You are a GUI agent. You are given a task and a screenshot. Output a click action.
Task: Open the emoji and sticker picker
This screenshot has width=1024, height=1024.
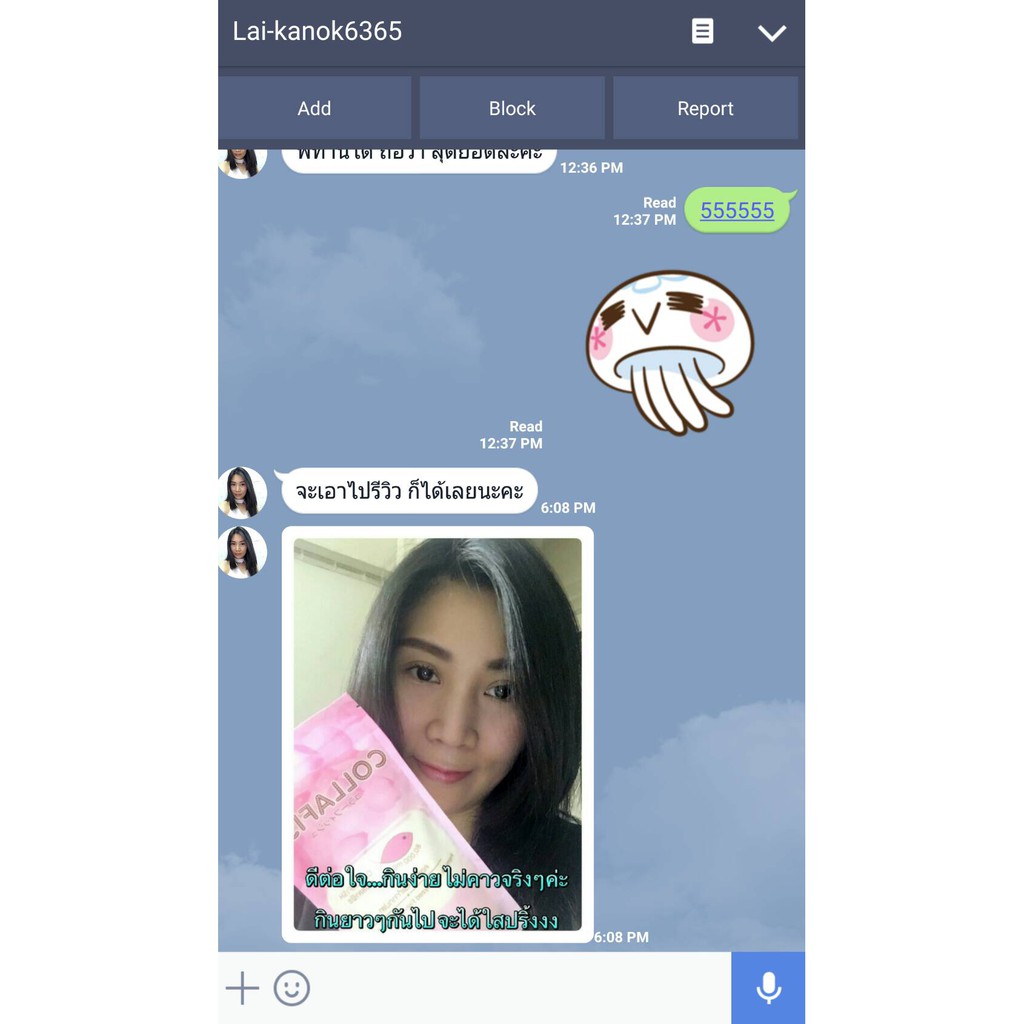pos(291,987)
